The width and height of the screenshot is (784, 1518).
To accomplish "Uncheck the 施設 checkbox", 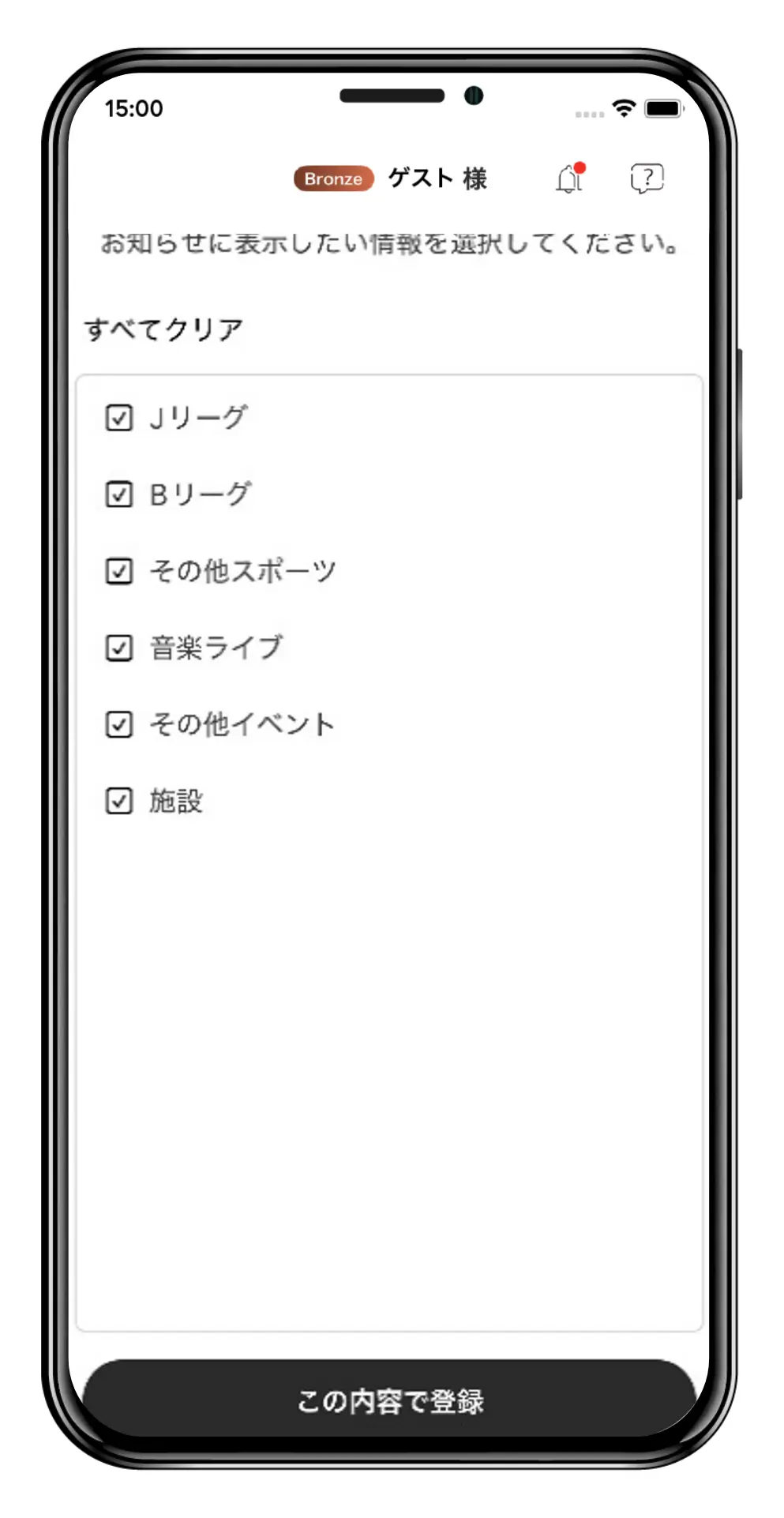I will tap(119, 801).
